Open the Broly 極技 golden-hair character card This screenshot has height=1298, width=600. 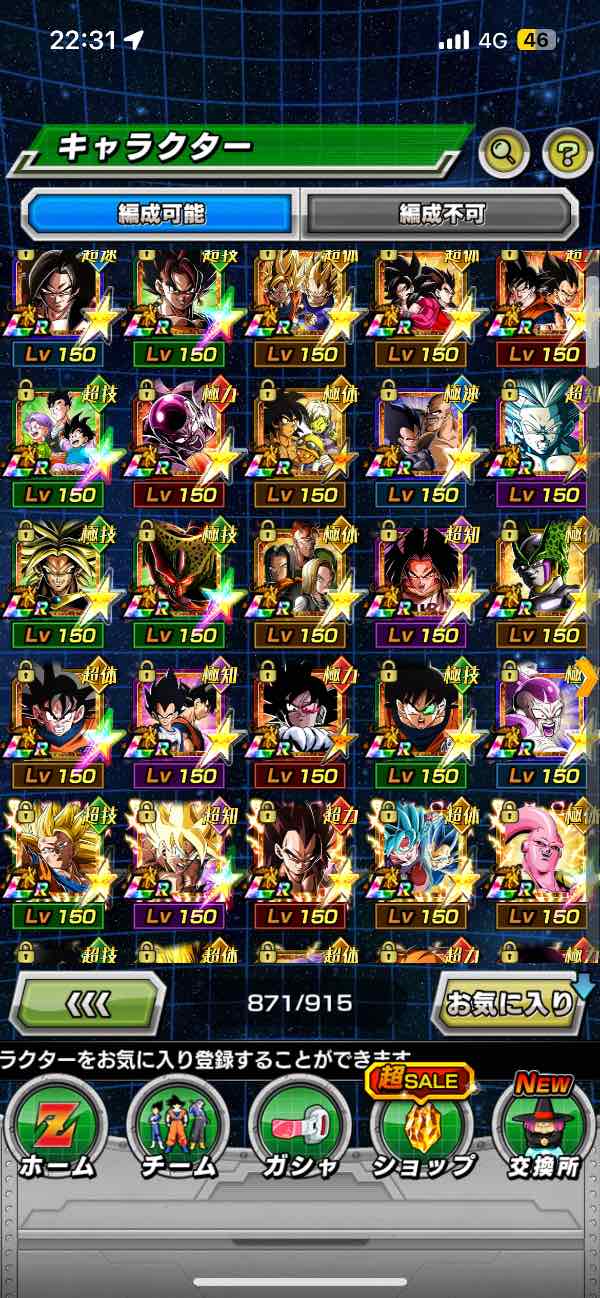(x=60, y=570)
